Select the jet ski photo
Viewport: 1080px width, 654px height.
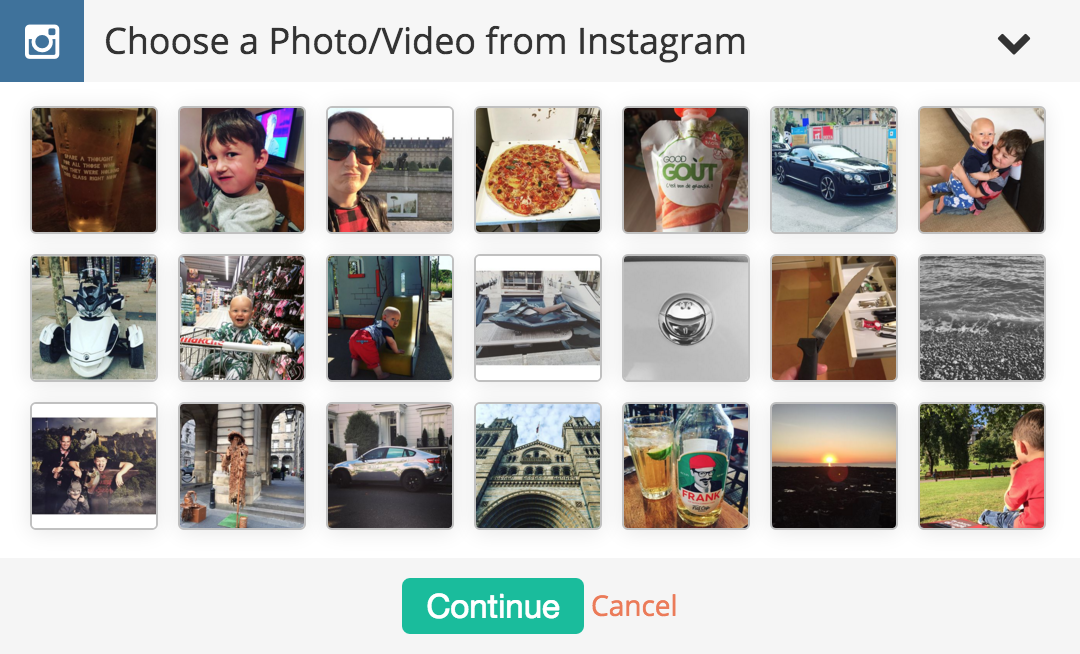click(538, 318)
